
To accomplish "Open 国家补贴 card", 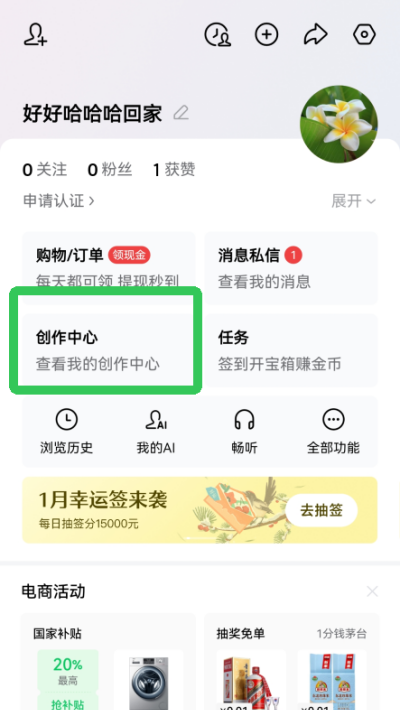I will [109, 662].
